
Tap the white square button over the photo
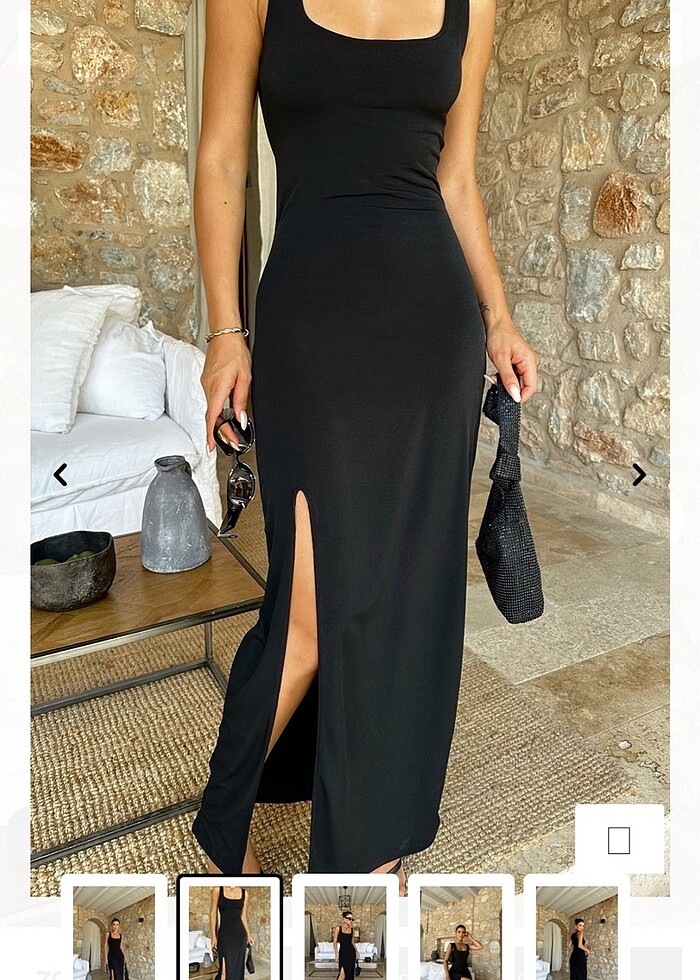point(619,840)
